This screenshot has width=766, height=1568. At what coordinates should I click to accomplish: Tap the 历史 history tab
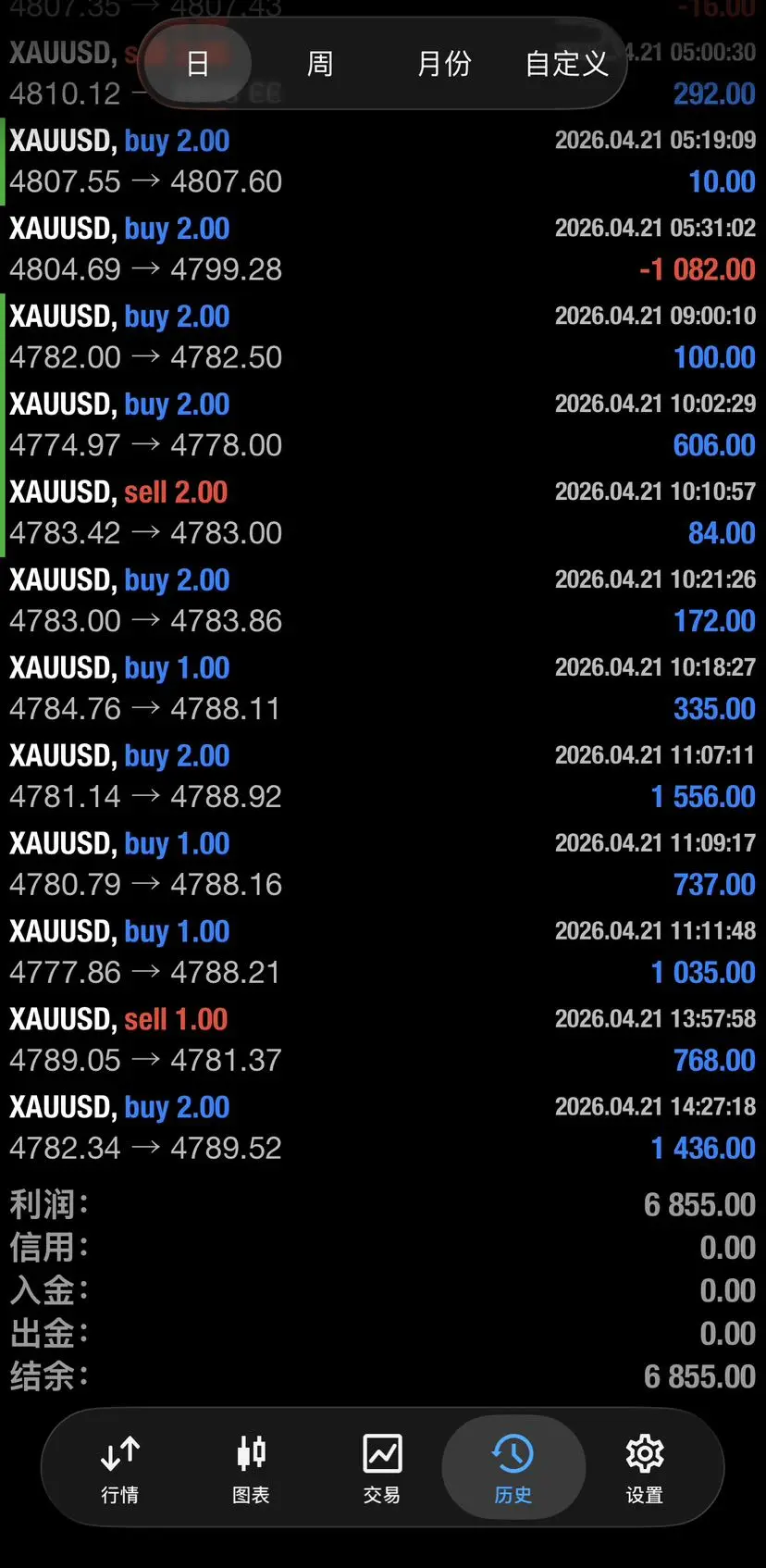513,1467
